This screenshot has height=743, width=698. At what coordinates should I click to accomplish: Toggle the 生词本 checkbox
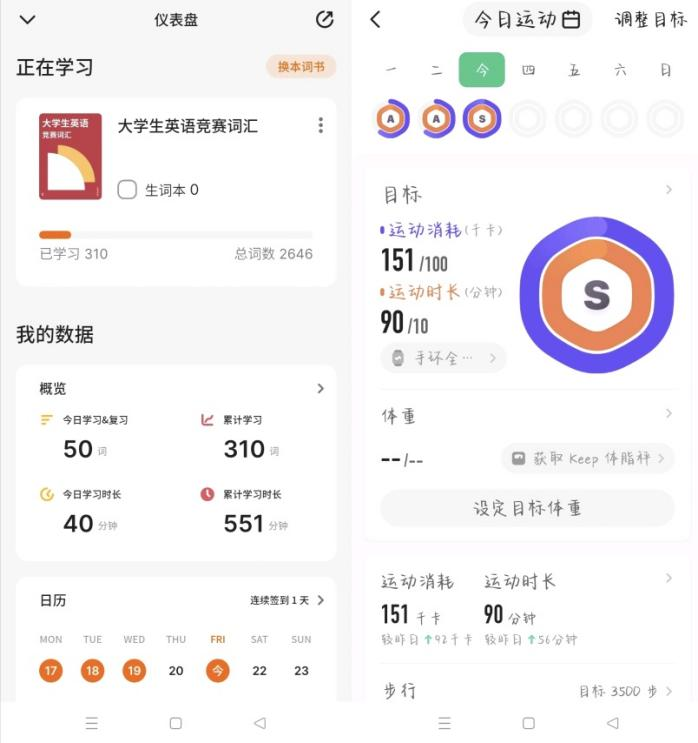pyautogui.click(x=127, y=190)
